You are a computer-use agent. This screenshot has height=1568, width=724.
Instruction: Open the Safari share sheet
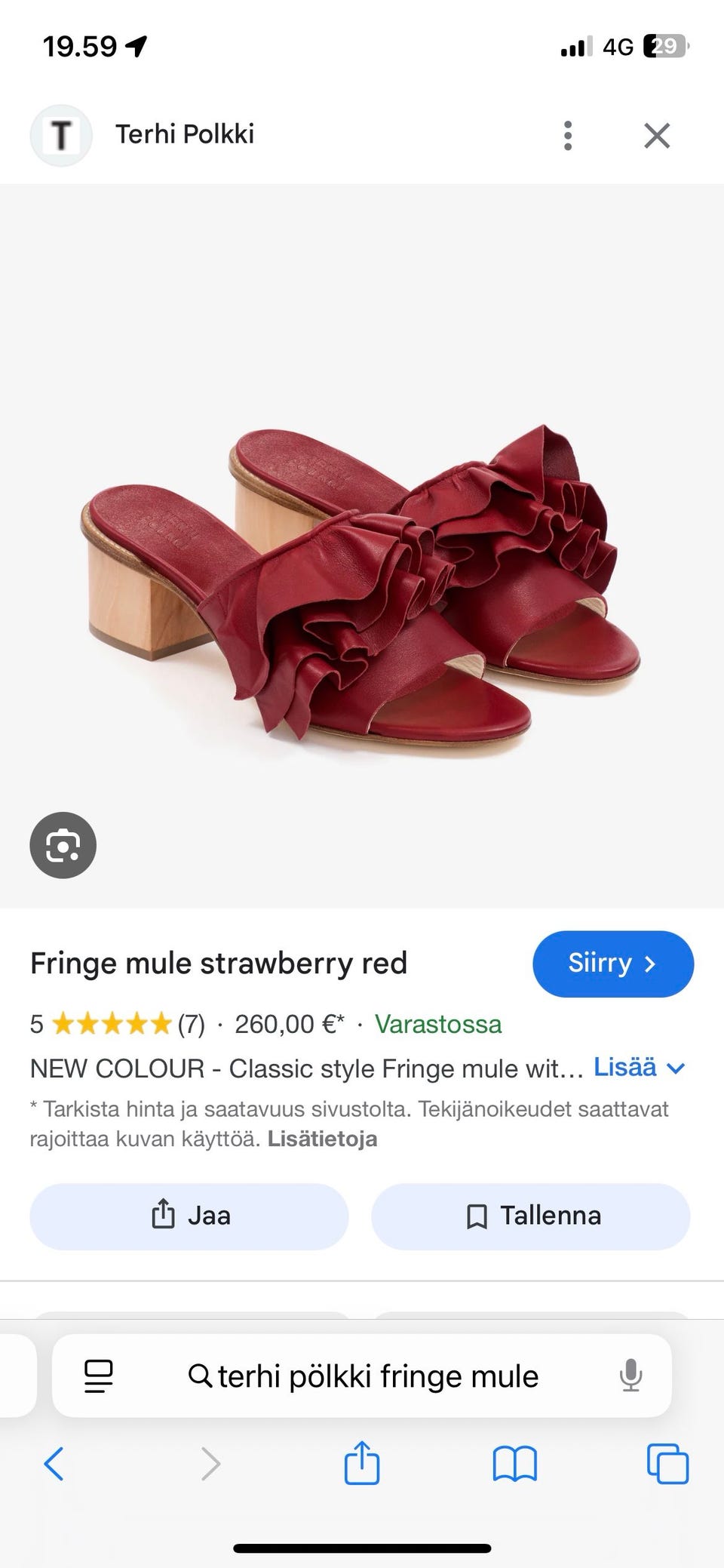click(361, 1462)
